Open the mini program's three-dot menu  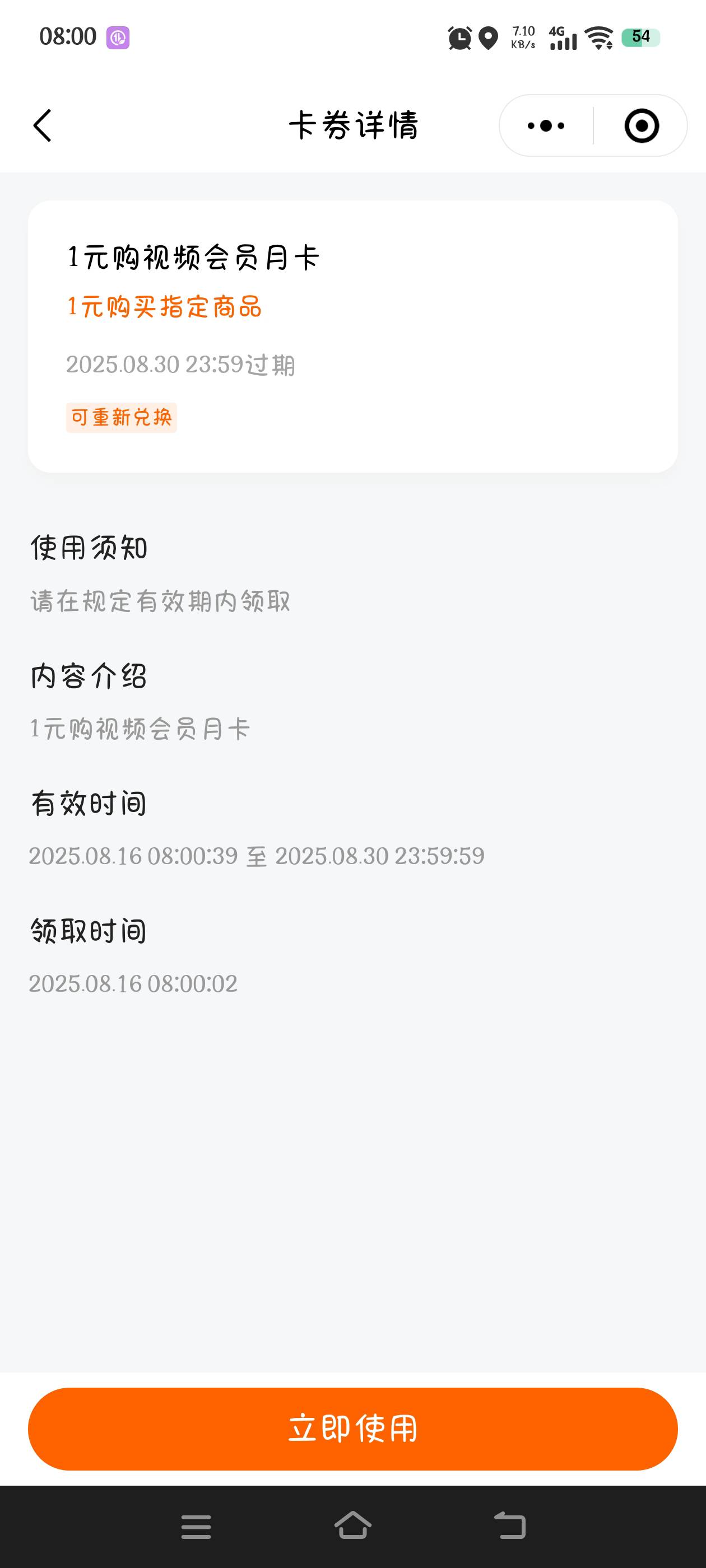(546, 125)
